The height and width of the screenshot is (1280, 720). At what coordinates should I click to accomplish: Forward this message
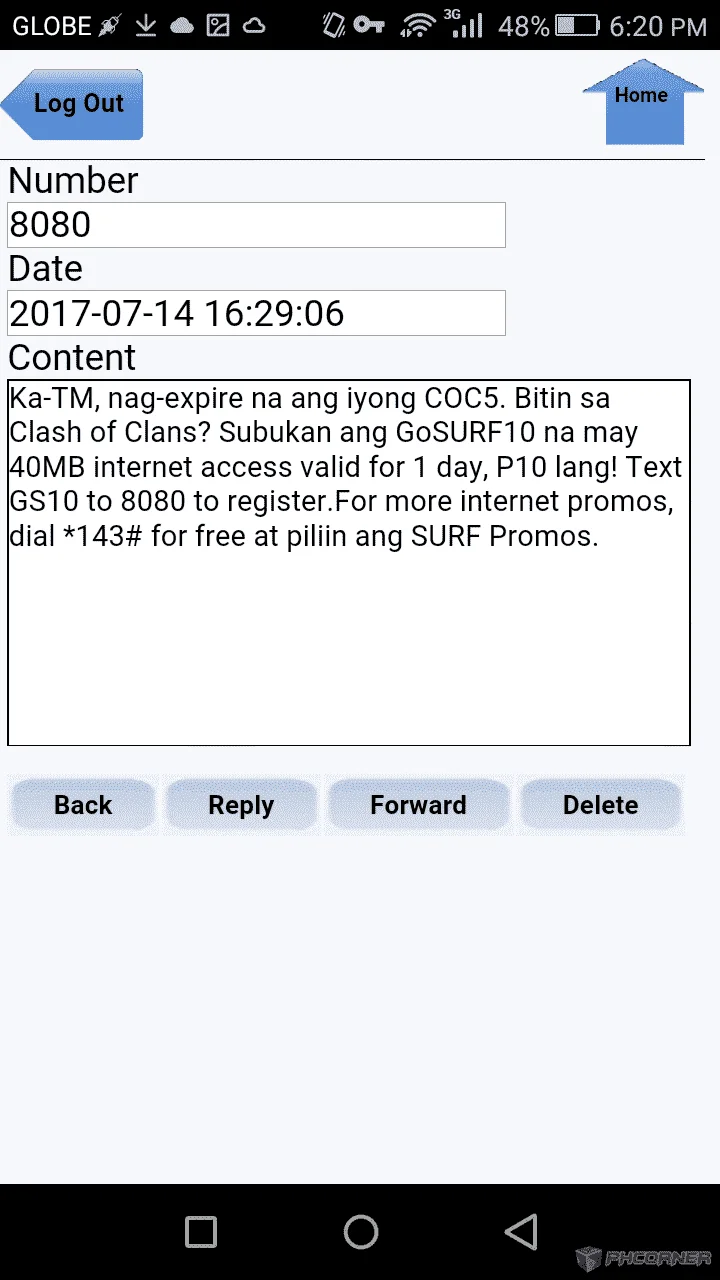[x=418, y=805]
